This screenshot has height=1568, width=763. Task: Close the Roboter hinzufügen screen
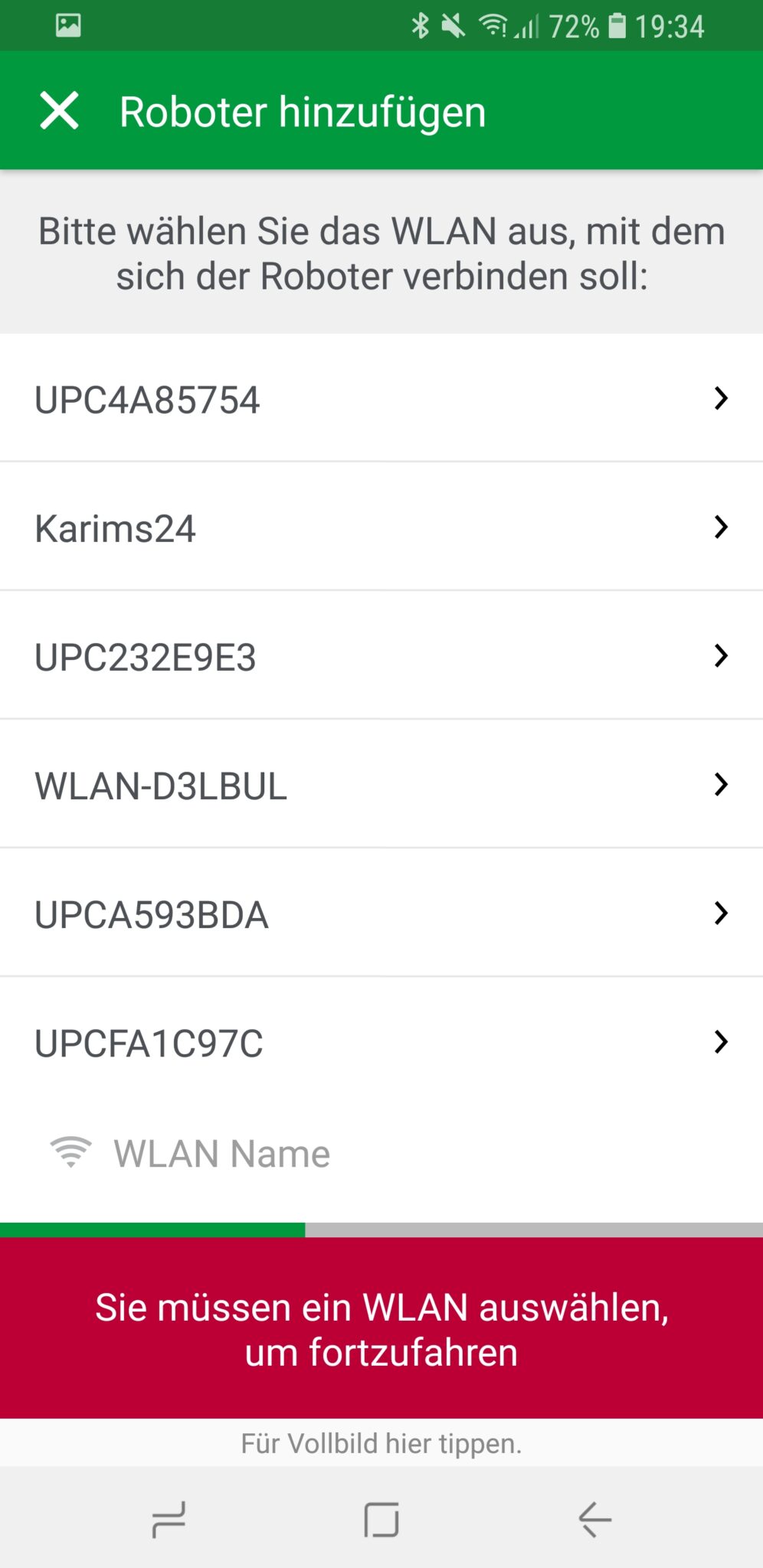tap(59, 111)
